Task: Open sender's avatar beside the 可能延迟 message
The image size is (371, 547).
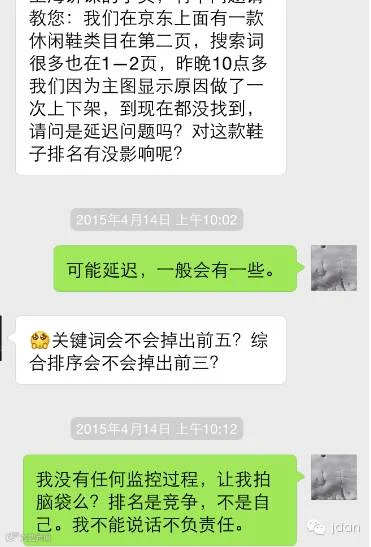Action: click(x=334, y=268)
